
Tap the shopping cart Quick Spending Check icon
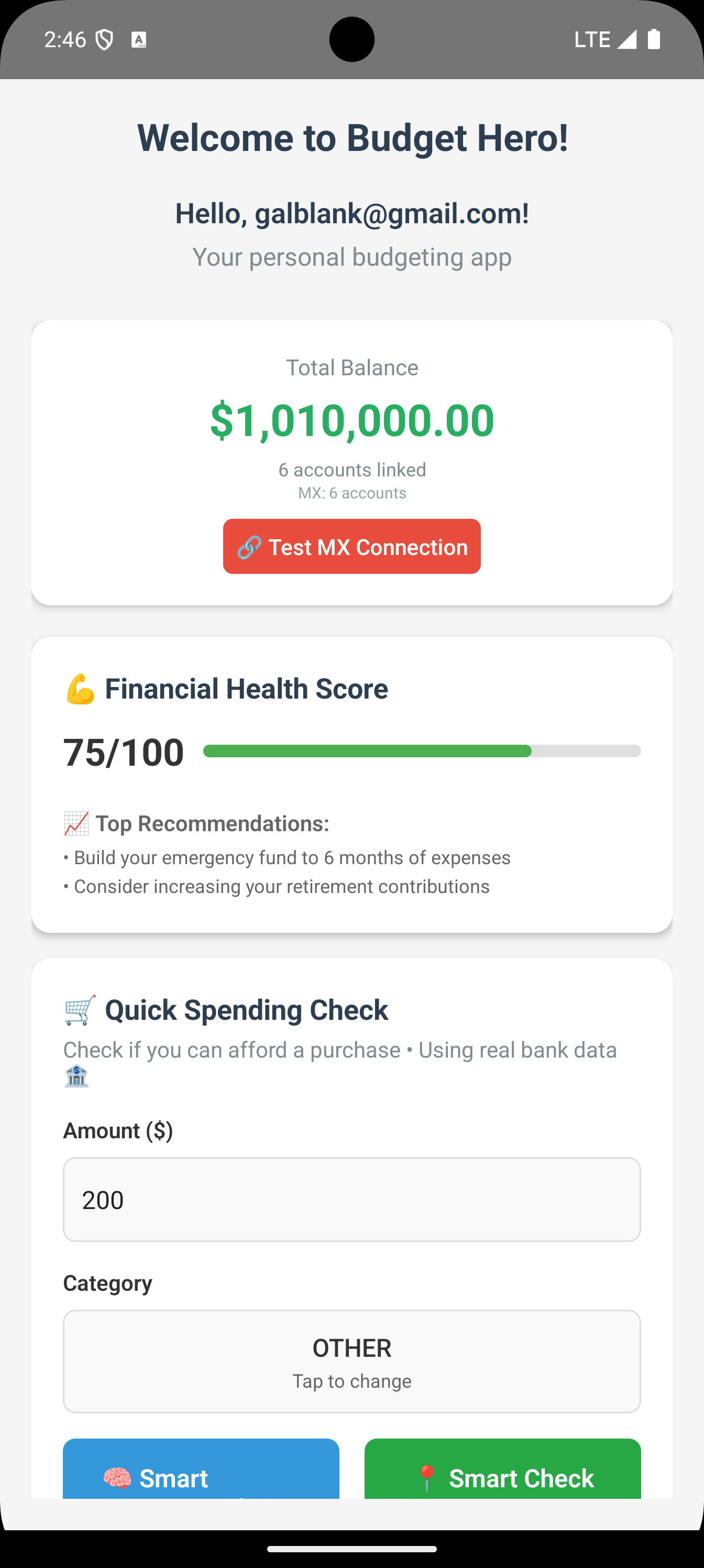79,1009
